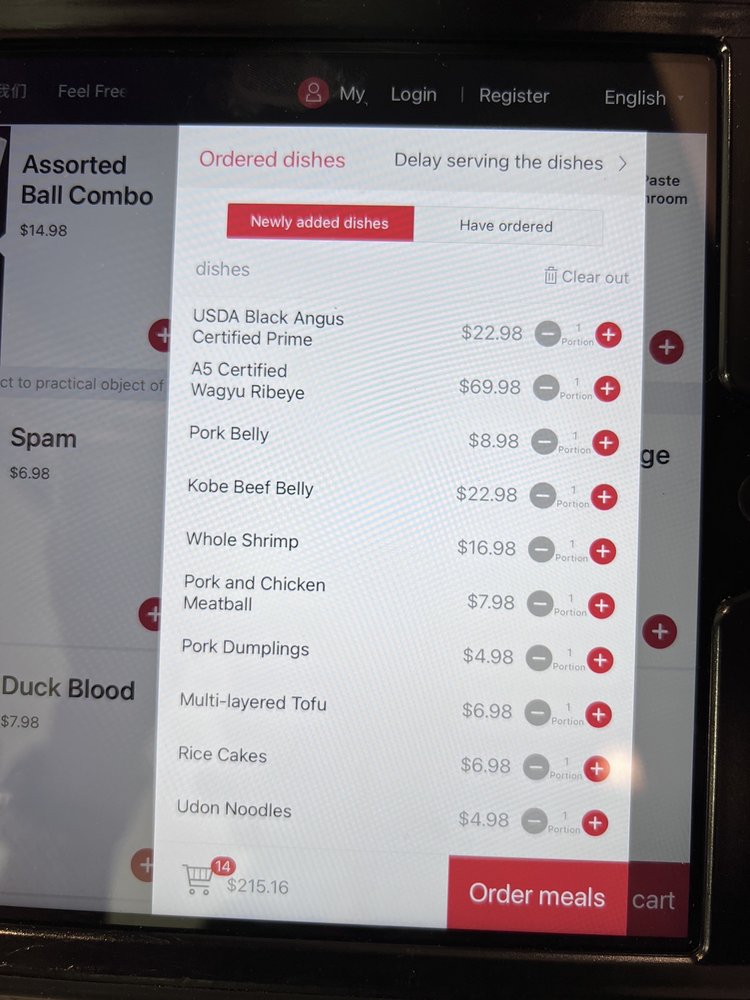Reduce the Multi-layered Tofu portion count
Viewport: 750px width, 1000px height.
pos(538,712)
